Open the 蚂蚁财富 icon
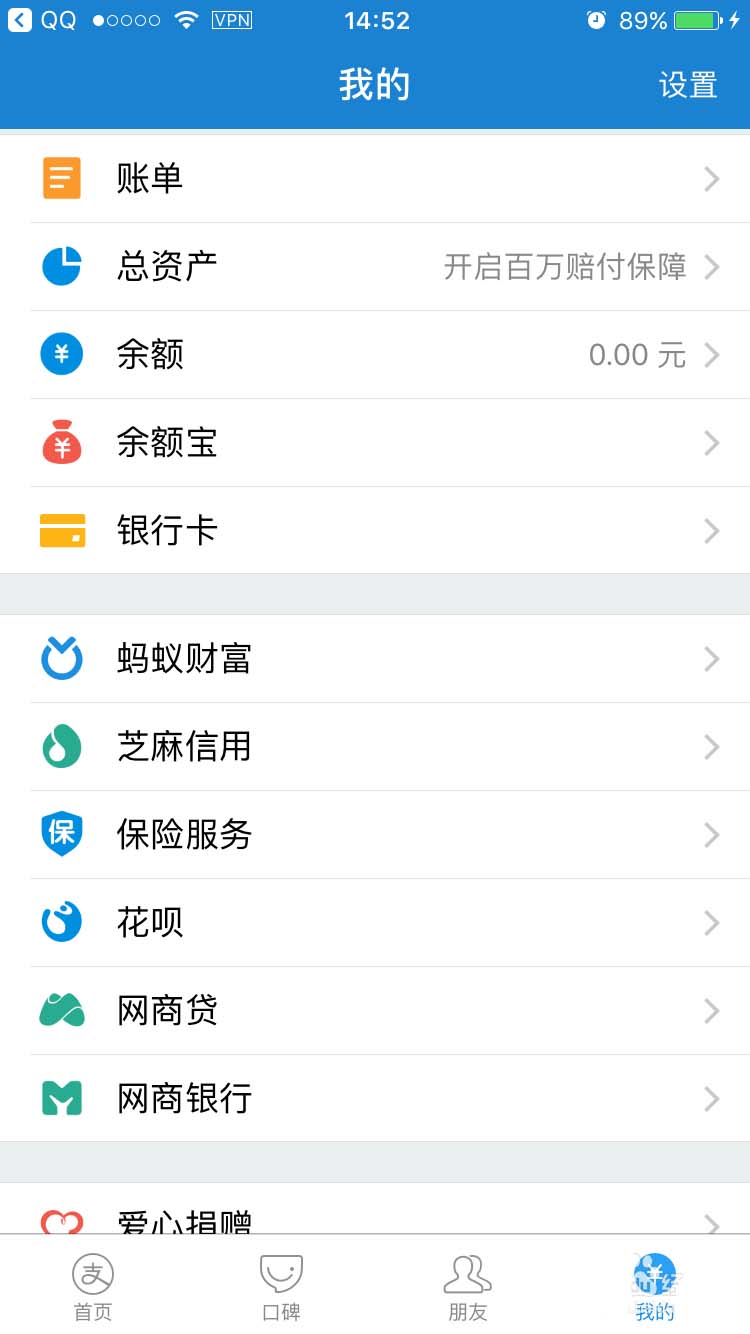Image resolution: width=750 pixels, height=1334 pixels. point(60,658)
